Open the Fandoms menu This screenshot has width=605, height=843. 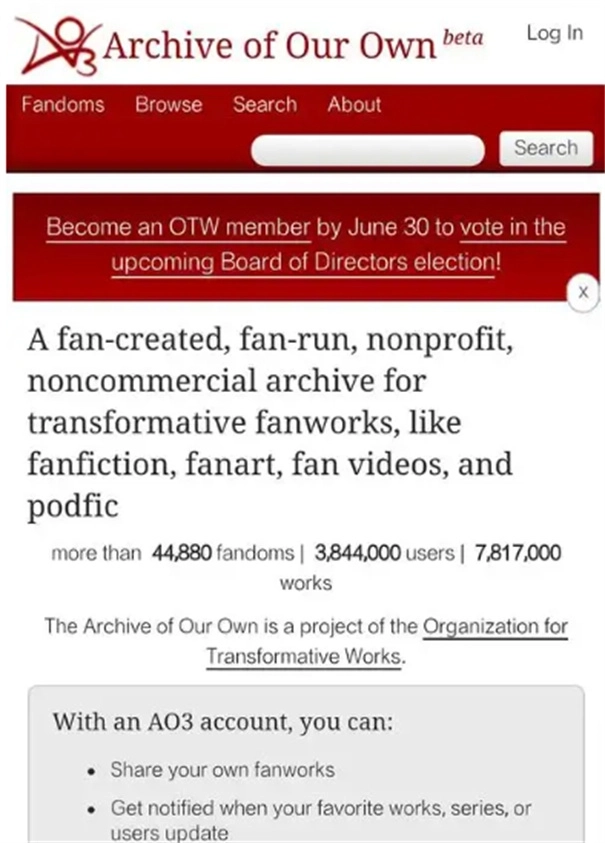(62, 104)
